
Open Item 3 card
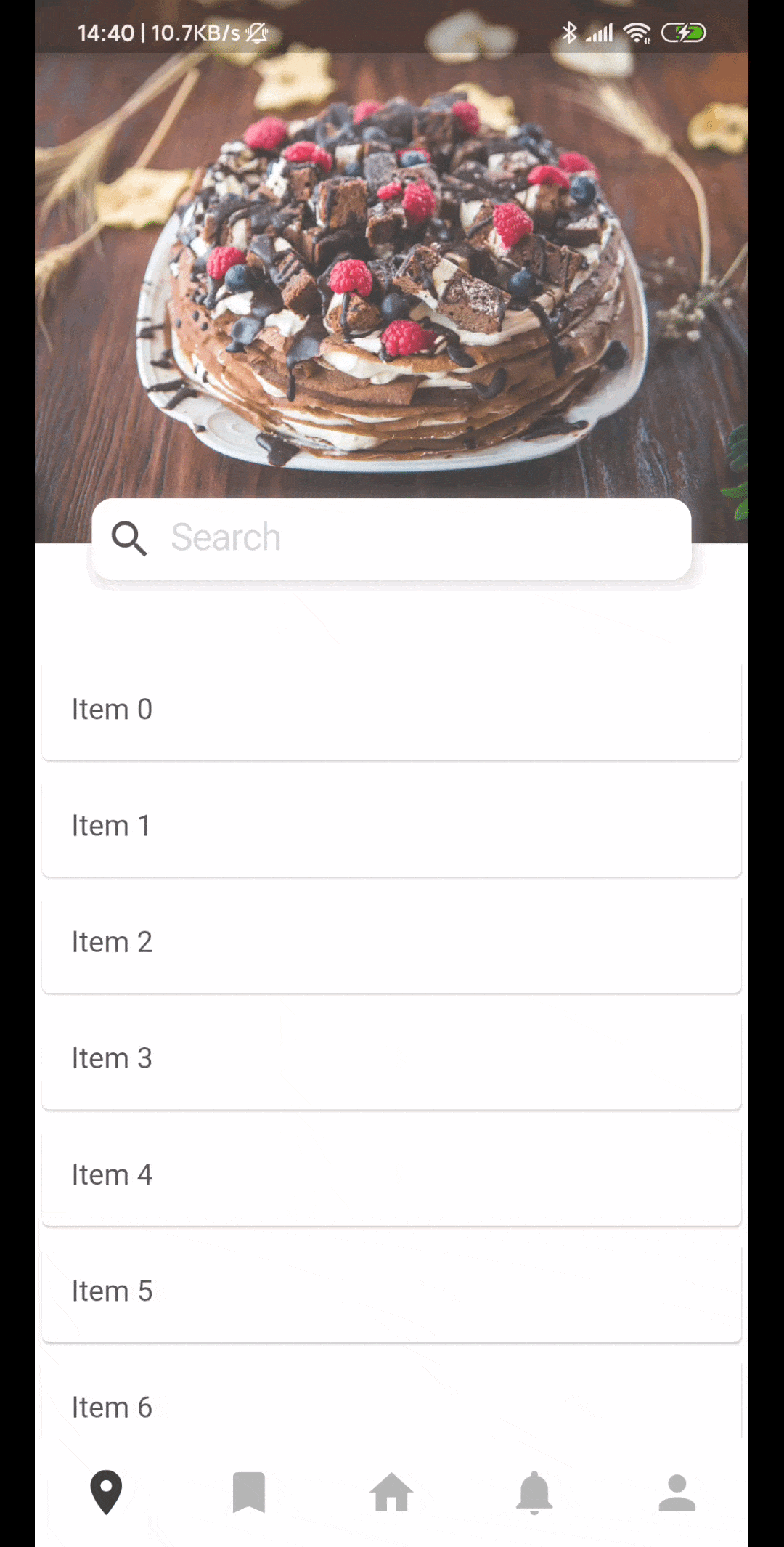(392, 1058)
